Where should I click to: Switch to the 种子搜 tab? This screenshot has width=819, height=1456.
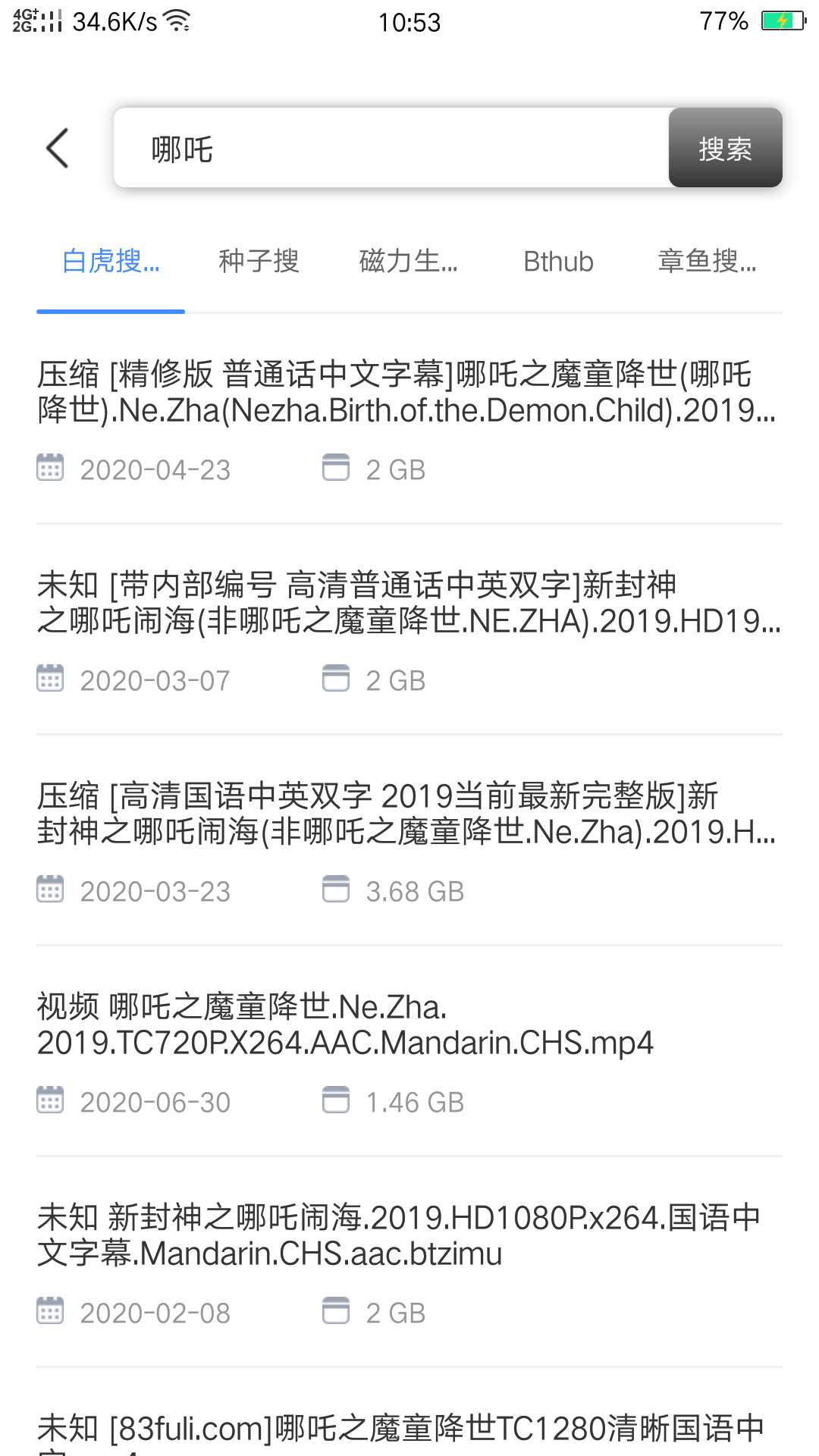point(259,262)
